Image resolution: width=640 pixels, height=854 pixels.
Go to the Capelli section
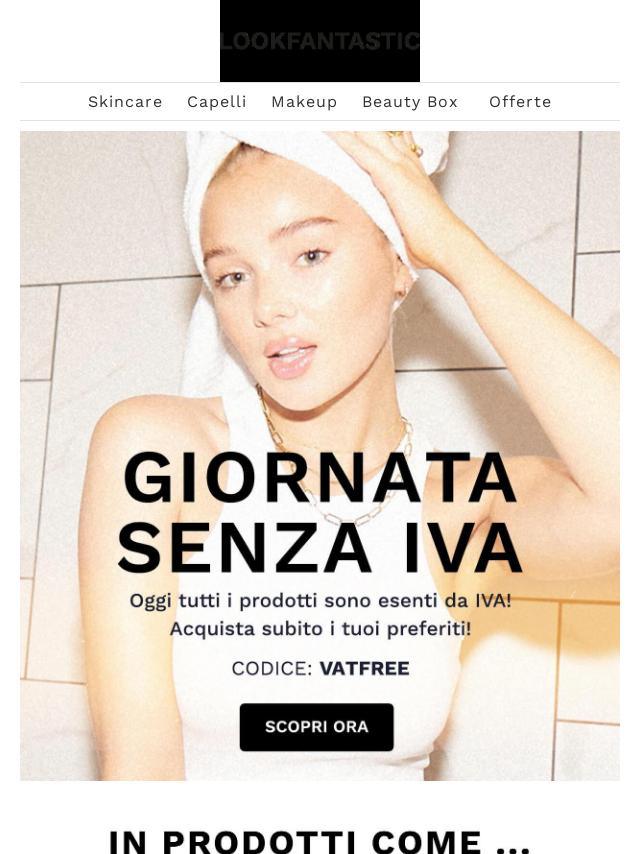point(216,102)
